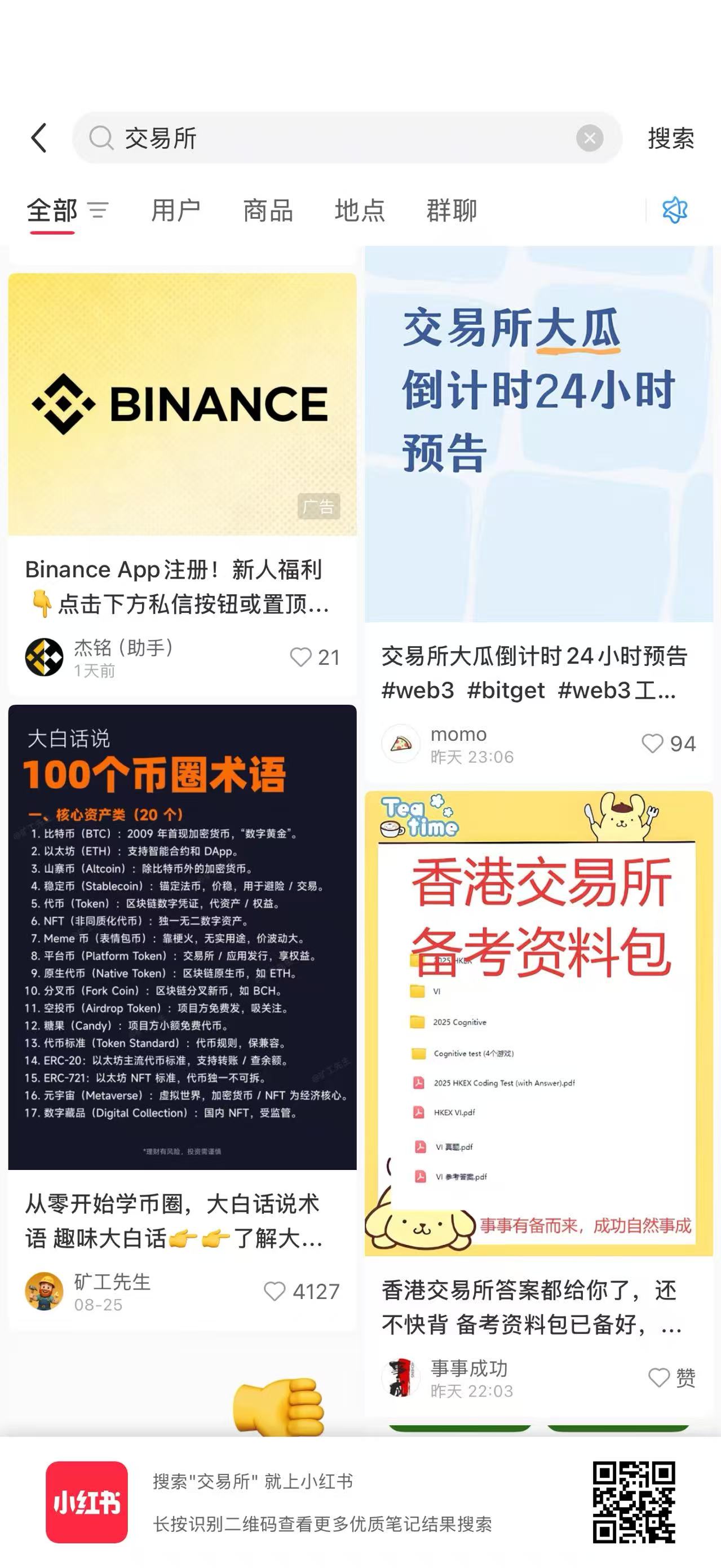721x1568 pixels.
Task: Open the blue AI assistant icon
Action: click(675, 211)
